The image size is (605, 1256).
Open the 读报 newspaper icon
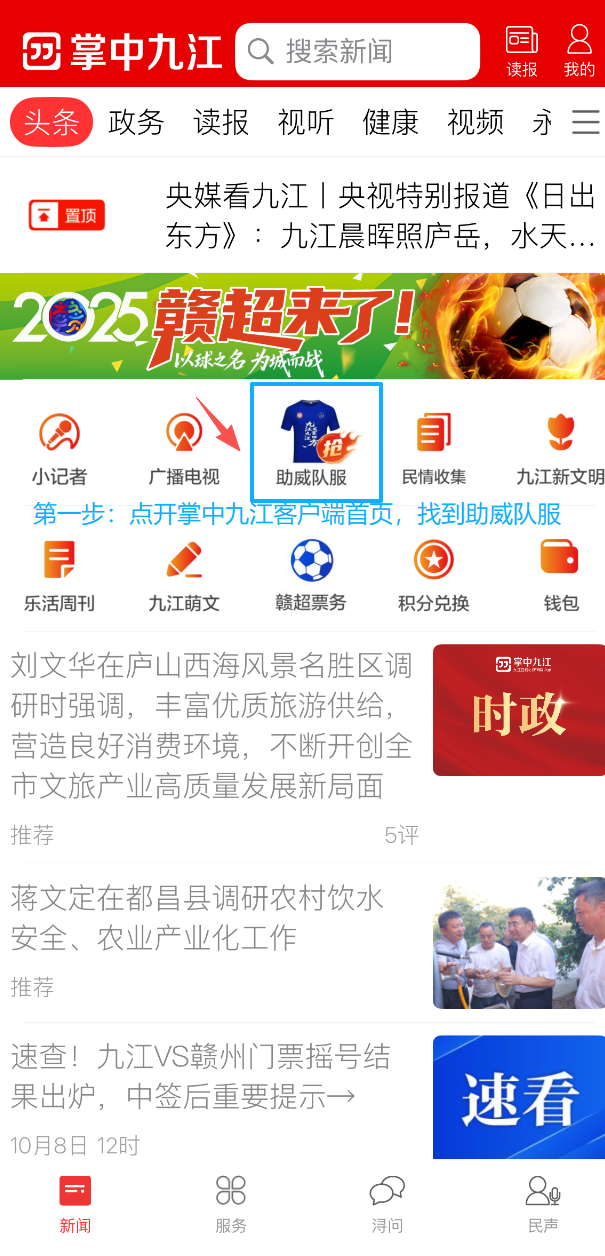522,51
